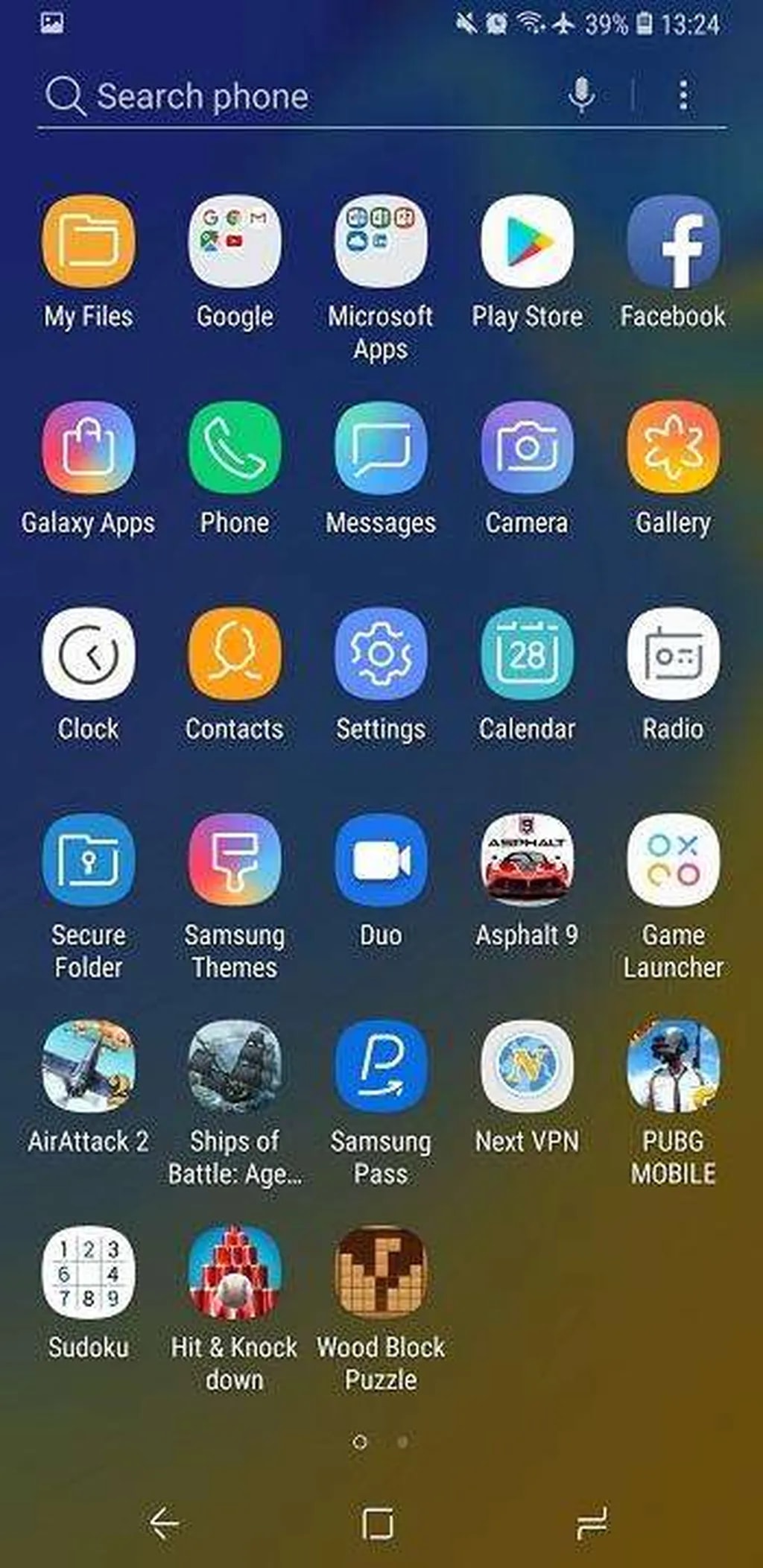Open Secure Folder

click(89, 862)
